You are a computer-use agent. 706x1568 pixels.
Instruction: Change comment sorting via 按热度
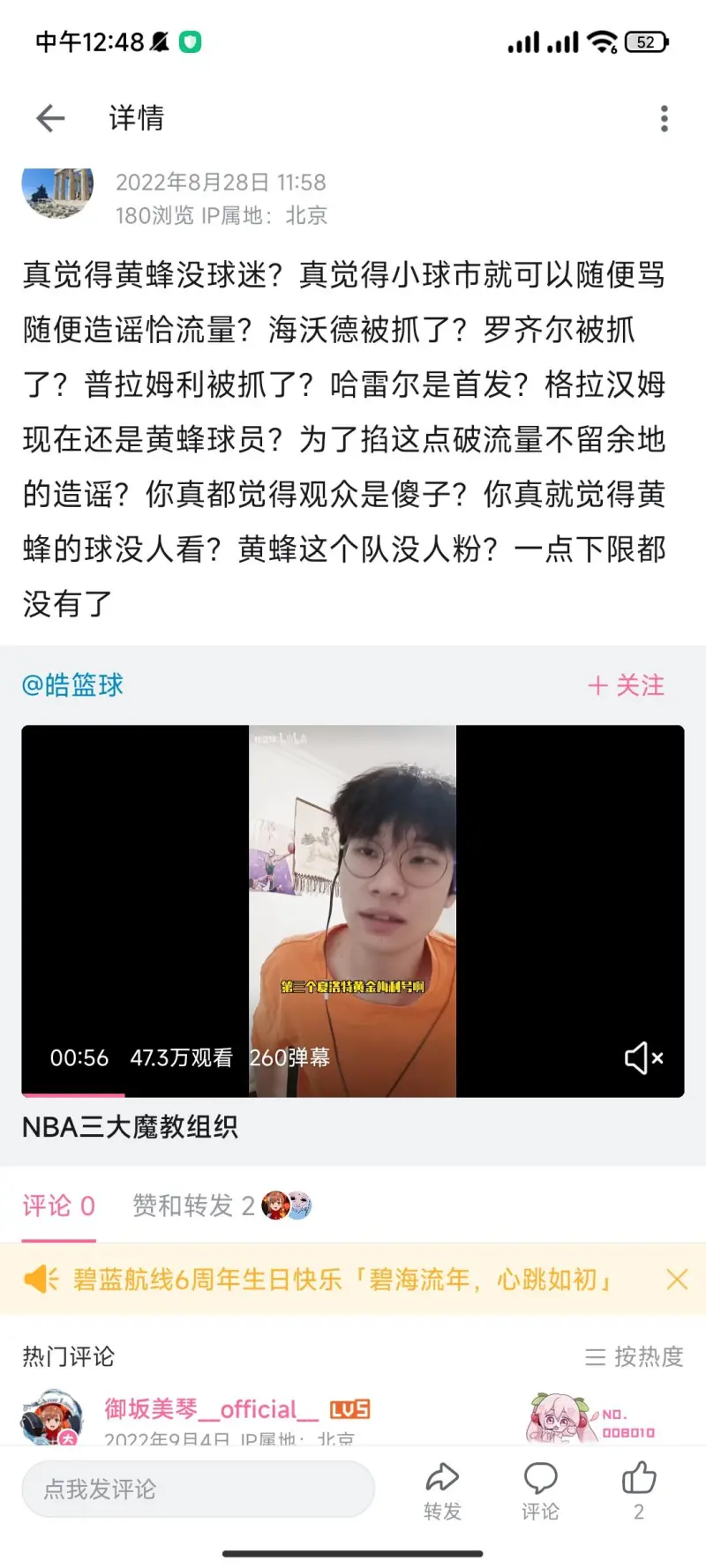point(635,1356)
